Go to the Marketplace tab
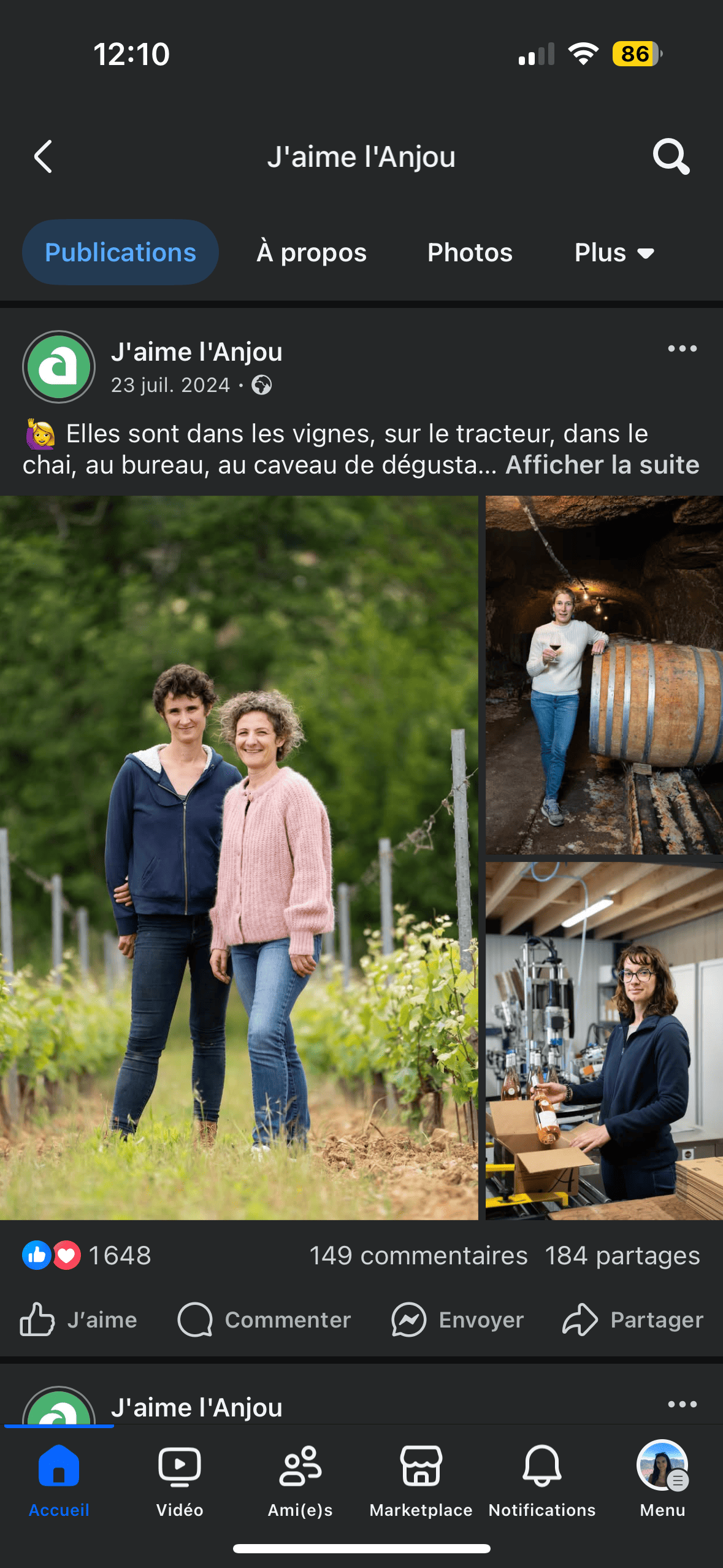This screenshot has width=723, height=1568. [x=421, y=1478]
